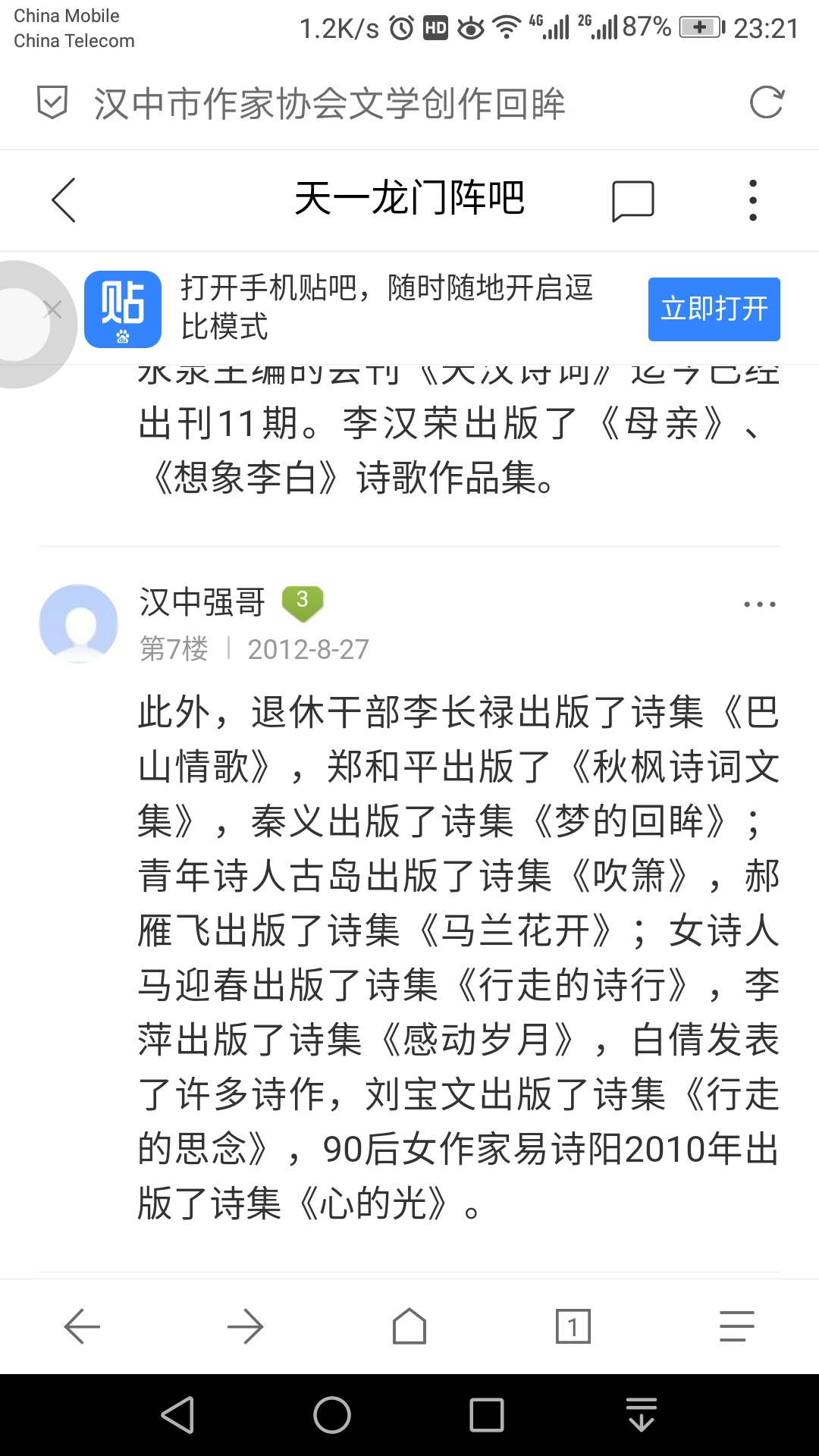The width and height of the screenshot is (819, 1456).
Task: Tap the level 3 badge next to username
Action: 302,601
